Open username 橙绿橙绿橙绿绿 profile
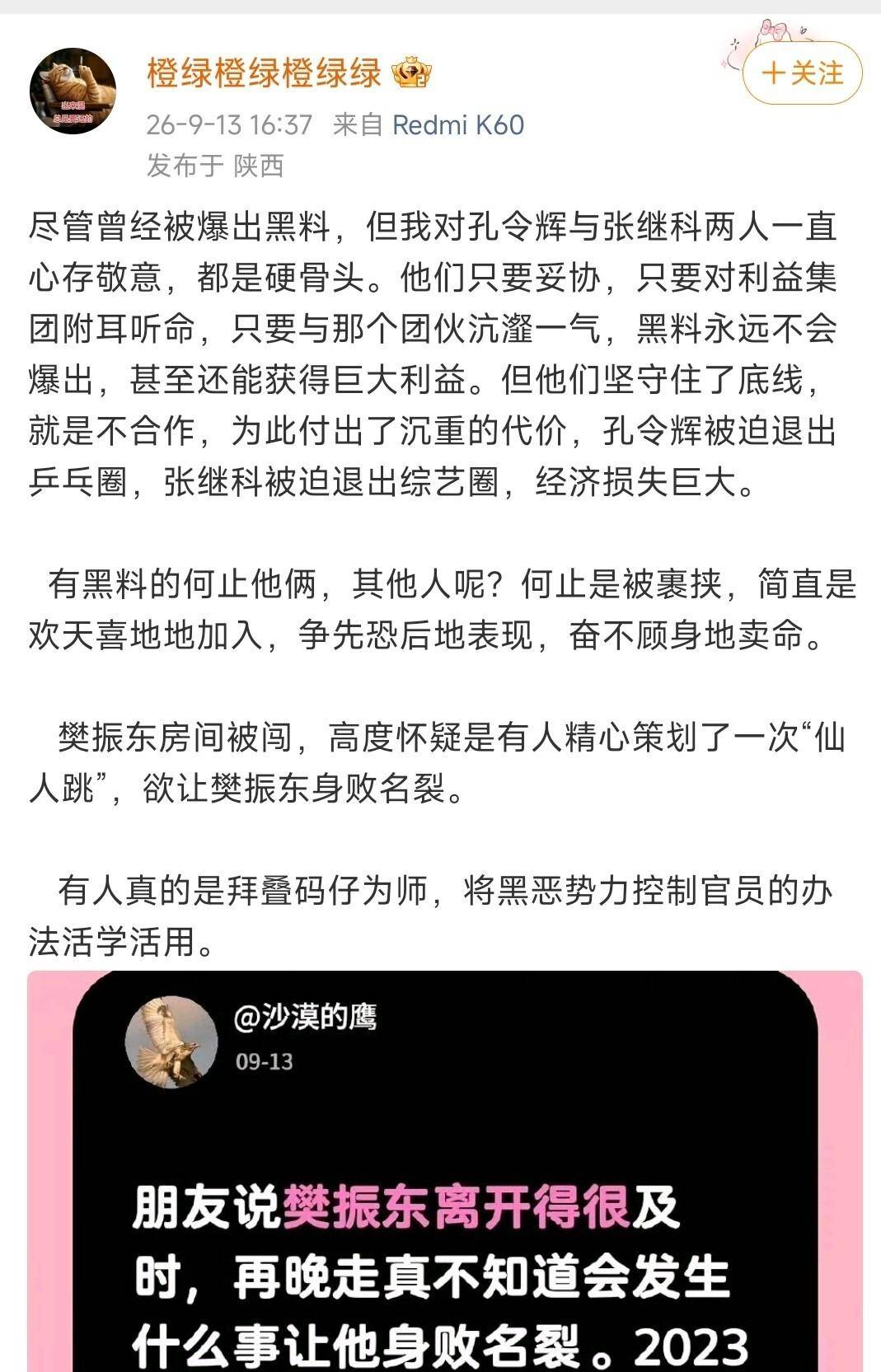Image resolution: width=881 pixels, height=1372 pixels. [x=264, y=73]
